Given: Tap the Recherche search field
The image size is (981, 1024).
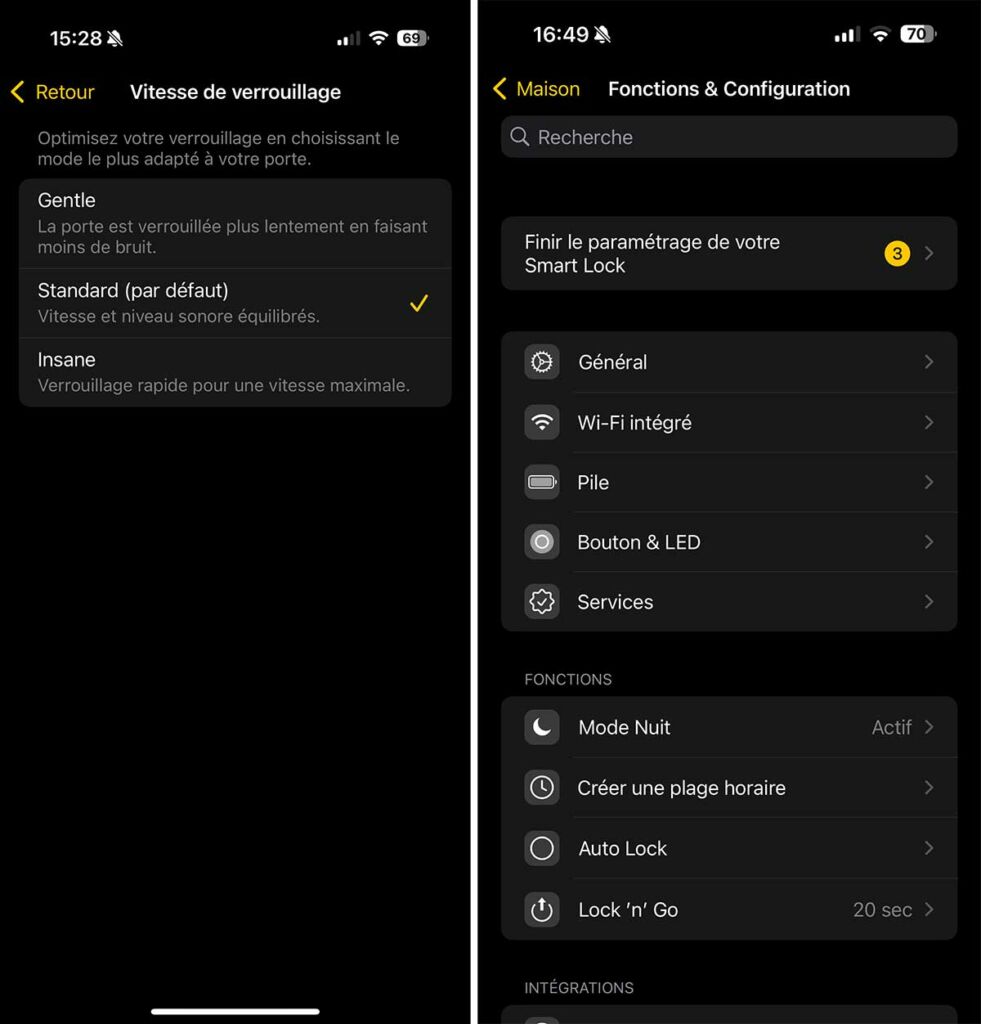Looking at the screenshot, I should coord(728,137).
